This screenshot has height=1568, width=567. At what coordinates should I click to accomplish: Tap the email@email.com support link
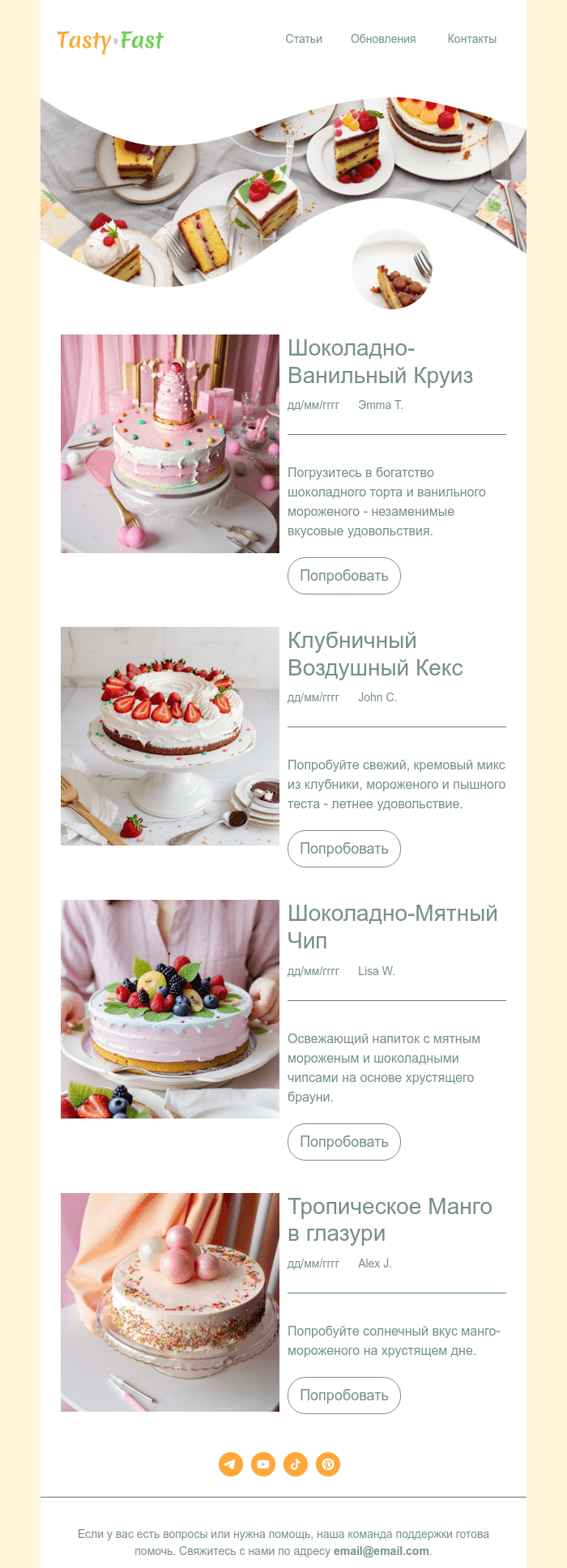(x=381, y=1551)
